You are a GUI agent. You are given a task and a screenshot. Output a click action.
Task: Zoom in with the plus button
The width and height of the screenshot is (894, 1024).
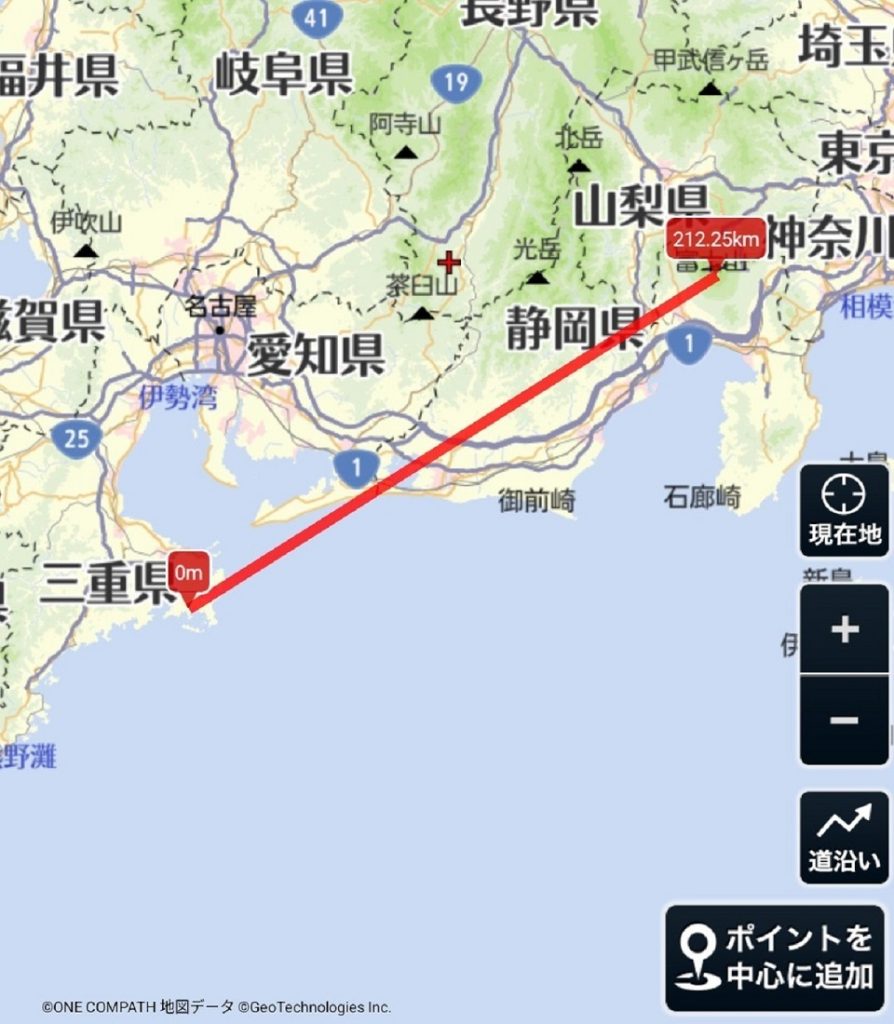[844, 629]
